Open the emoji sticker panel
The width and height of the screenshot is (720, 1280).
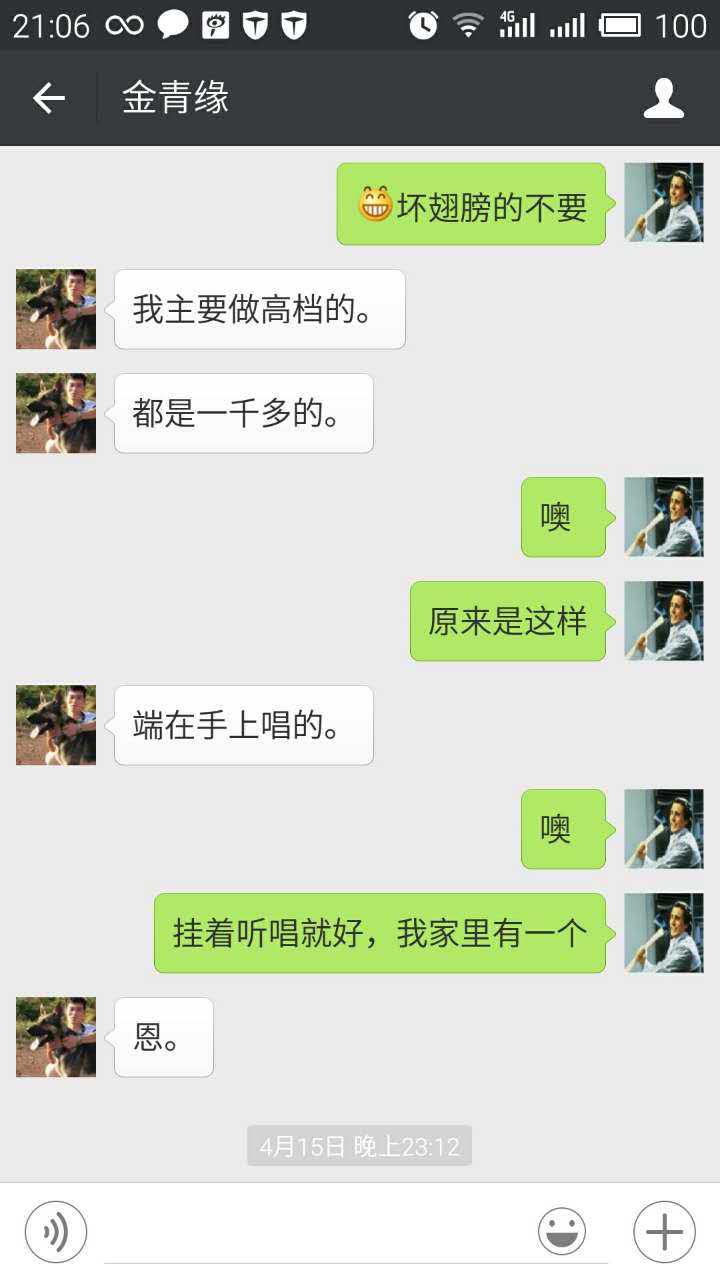coord(562,1231)
